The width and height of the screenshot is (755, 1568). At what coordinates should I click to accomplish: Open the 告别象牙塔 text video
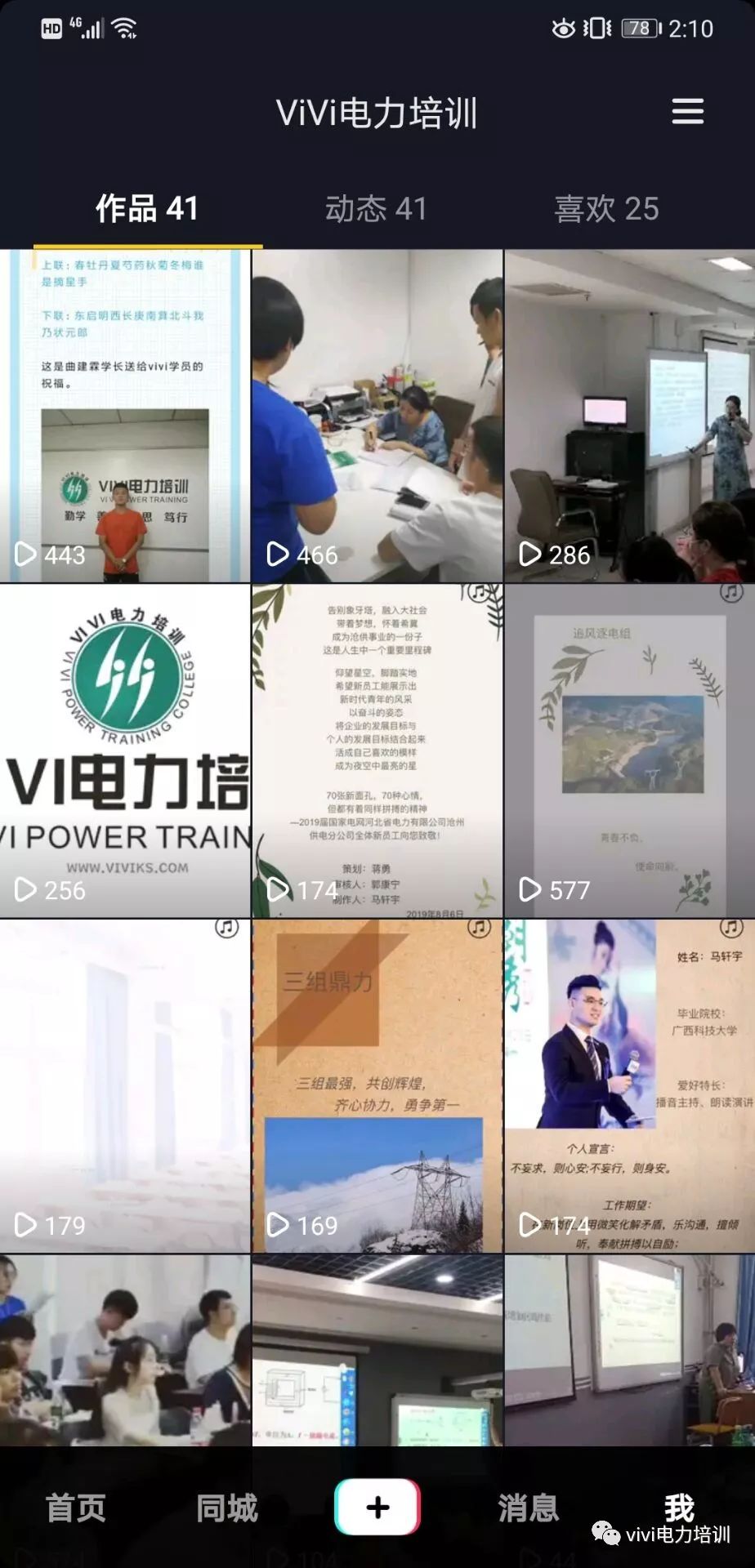tap(377, 751)
